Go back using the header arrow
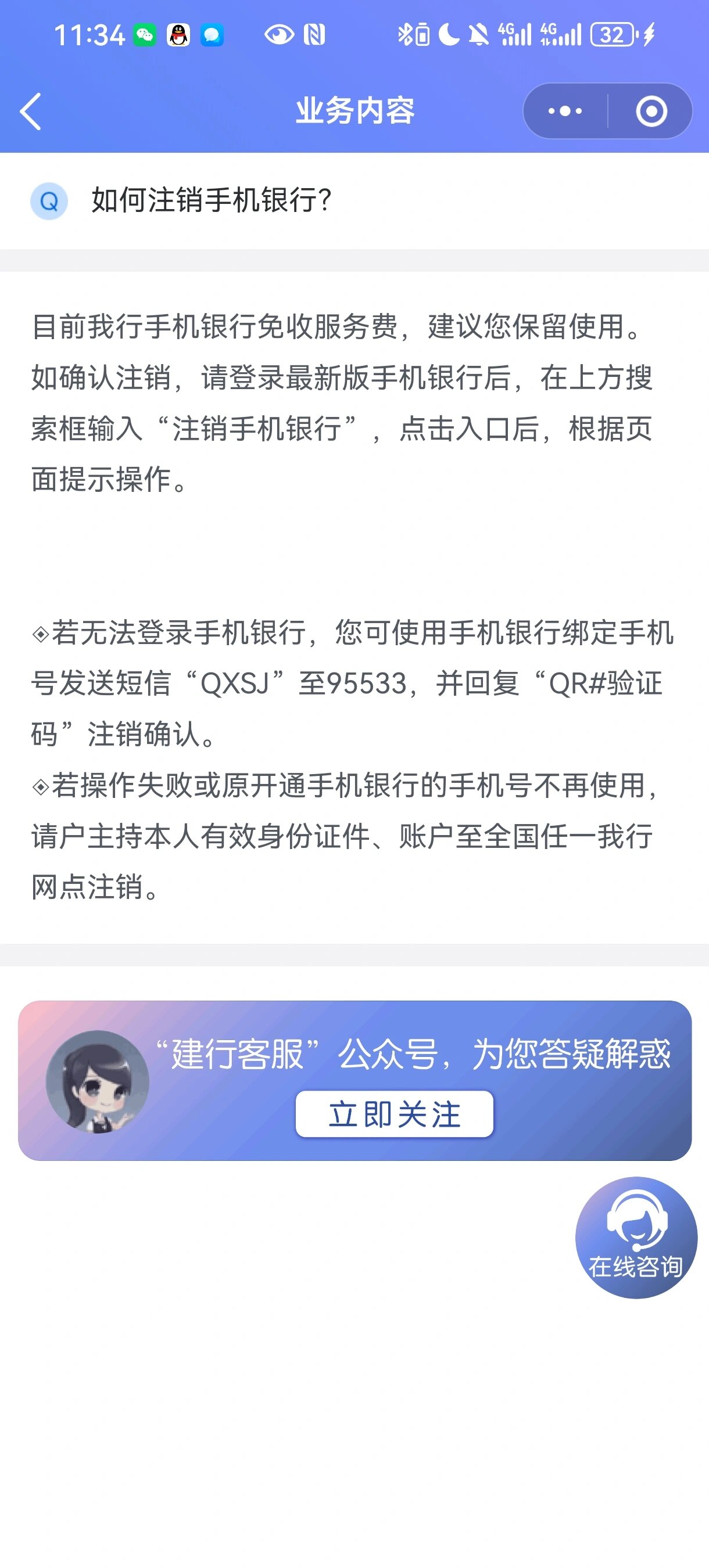Screen dimensions: 709x1568 [30, 112]
